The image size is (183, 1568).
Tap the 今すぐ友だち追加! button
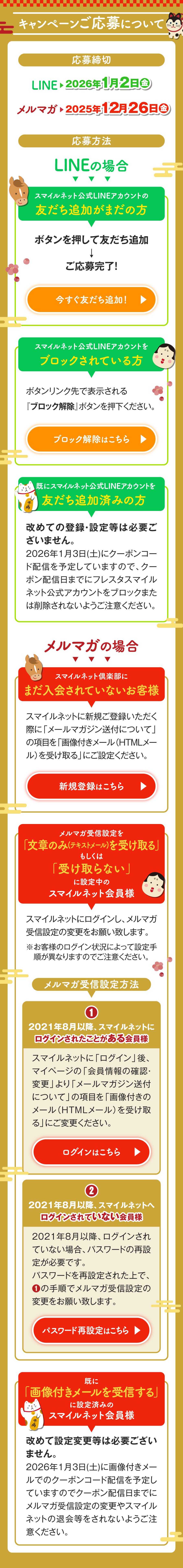click(x=91, y=299)
